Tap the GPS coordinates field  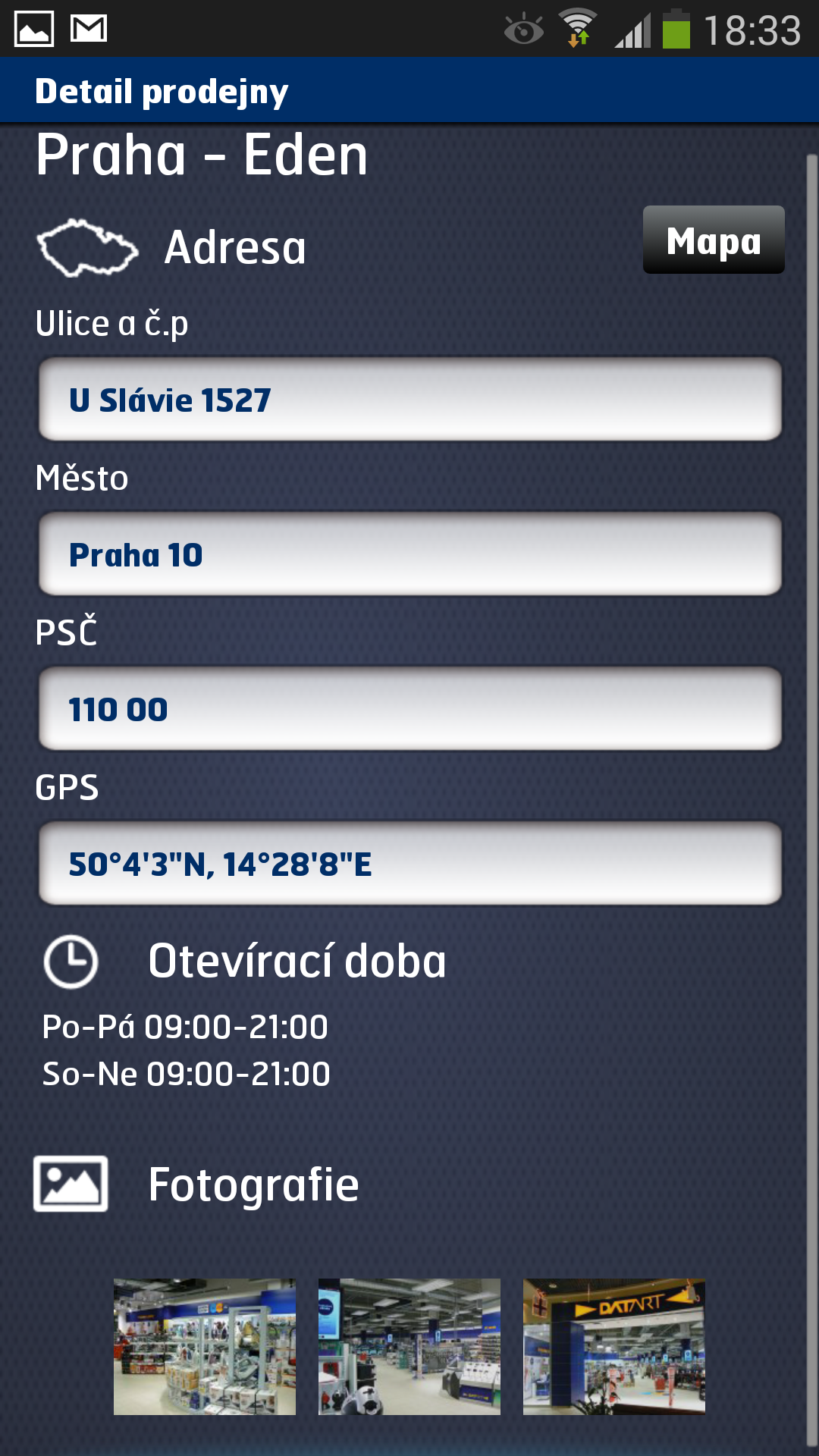pyautogui.click(x=409, y=864)
